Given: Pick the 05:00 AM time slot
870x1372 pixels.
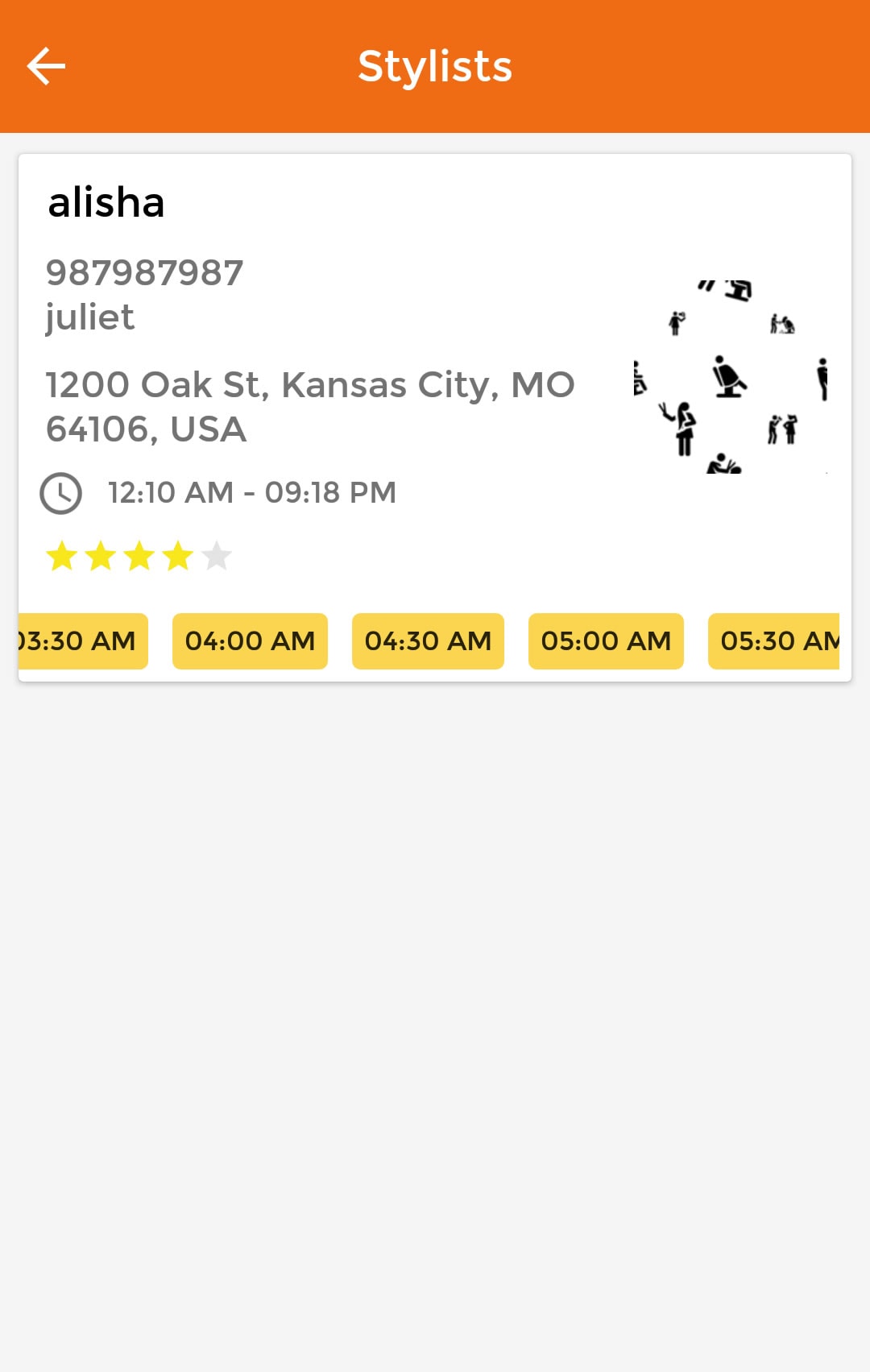Looking at the screenshot, I should pyautogui.click(x=606, y=641).
